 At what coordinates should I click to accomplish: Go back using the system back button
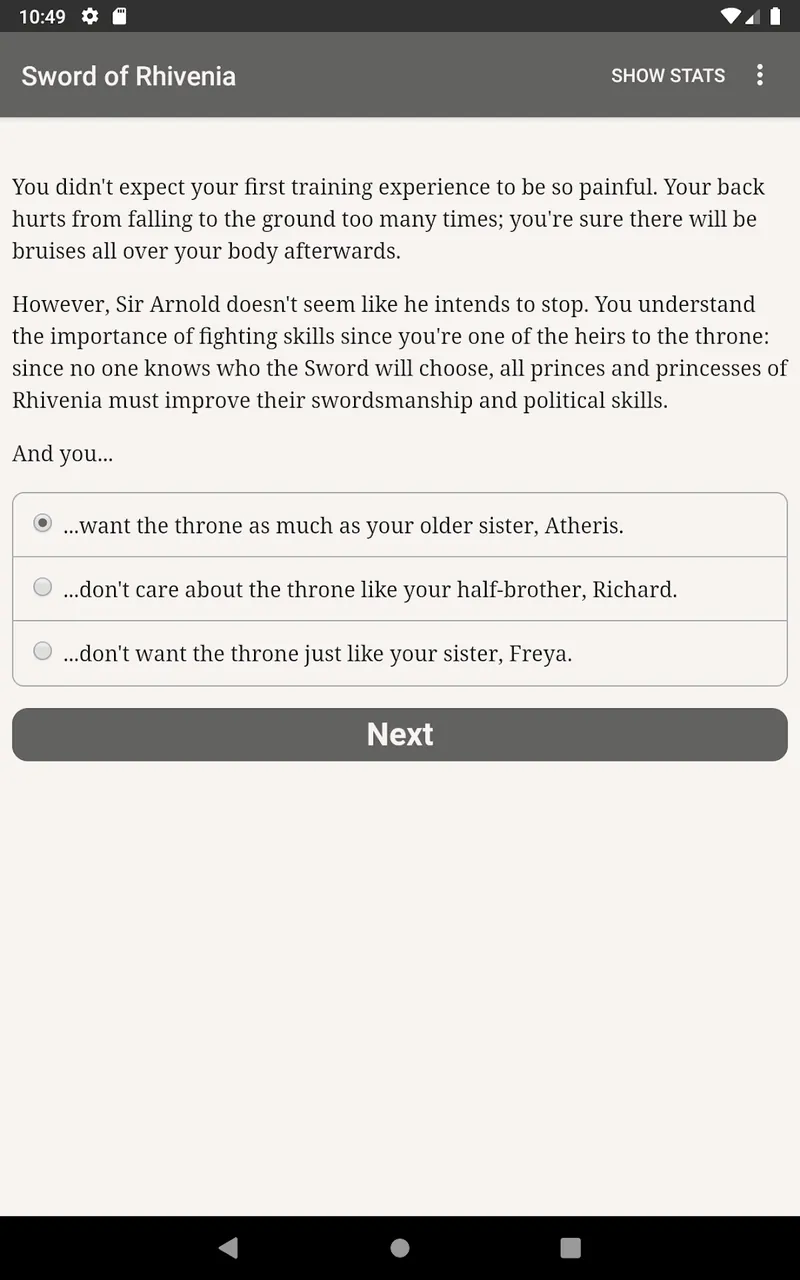(x=228, y=1247)
